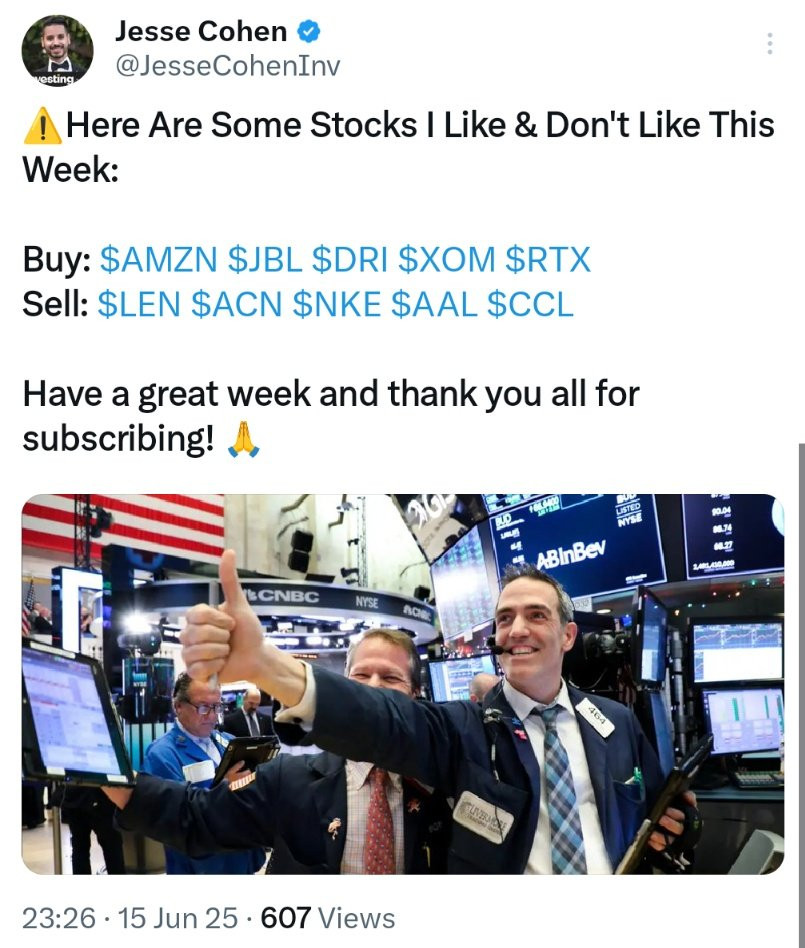Screen dimensions: 805x948
Task: Tap the $JBL cashtag link
Action: pos(266,260)
